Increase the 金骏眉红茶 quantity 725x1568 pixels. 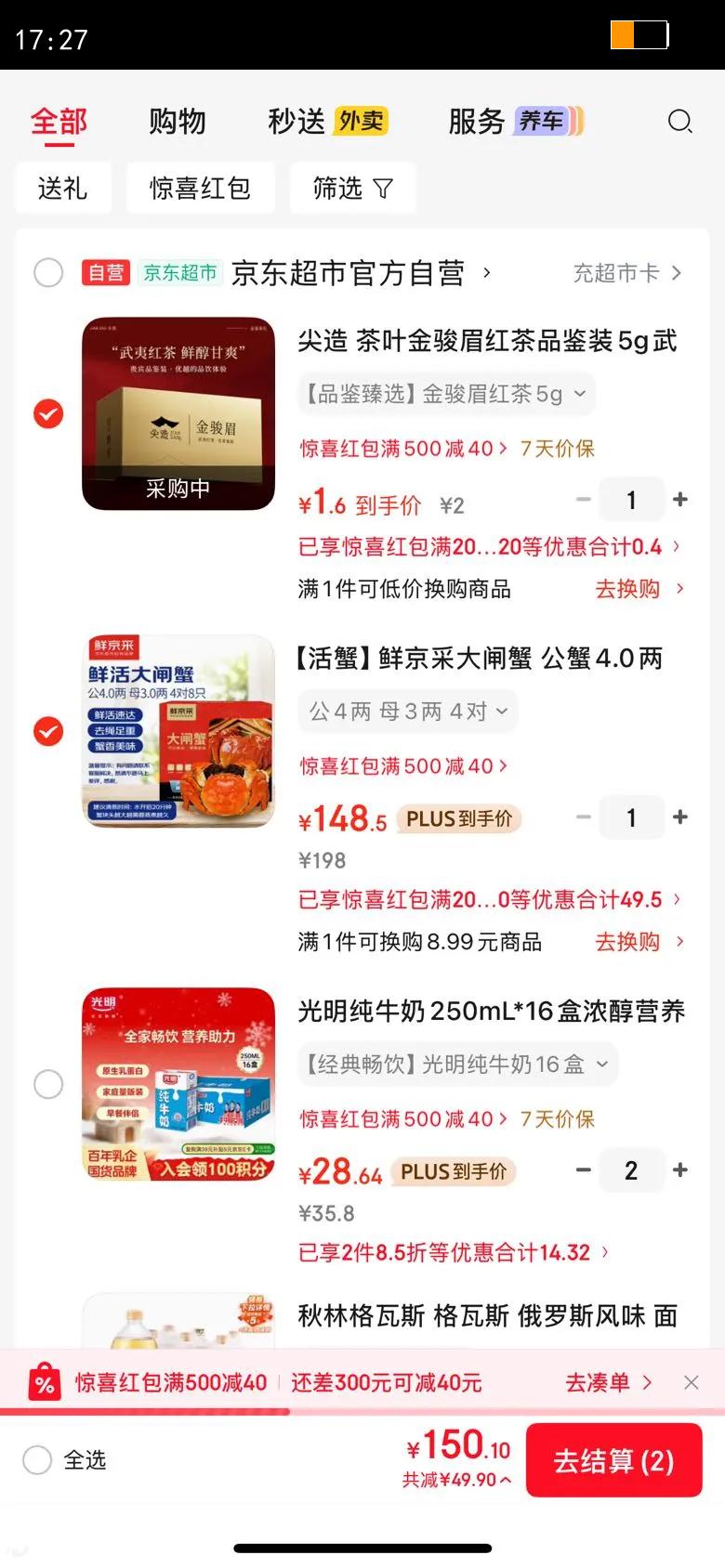click(680, 500)
